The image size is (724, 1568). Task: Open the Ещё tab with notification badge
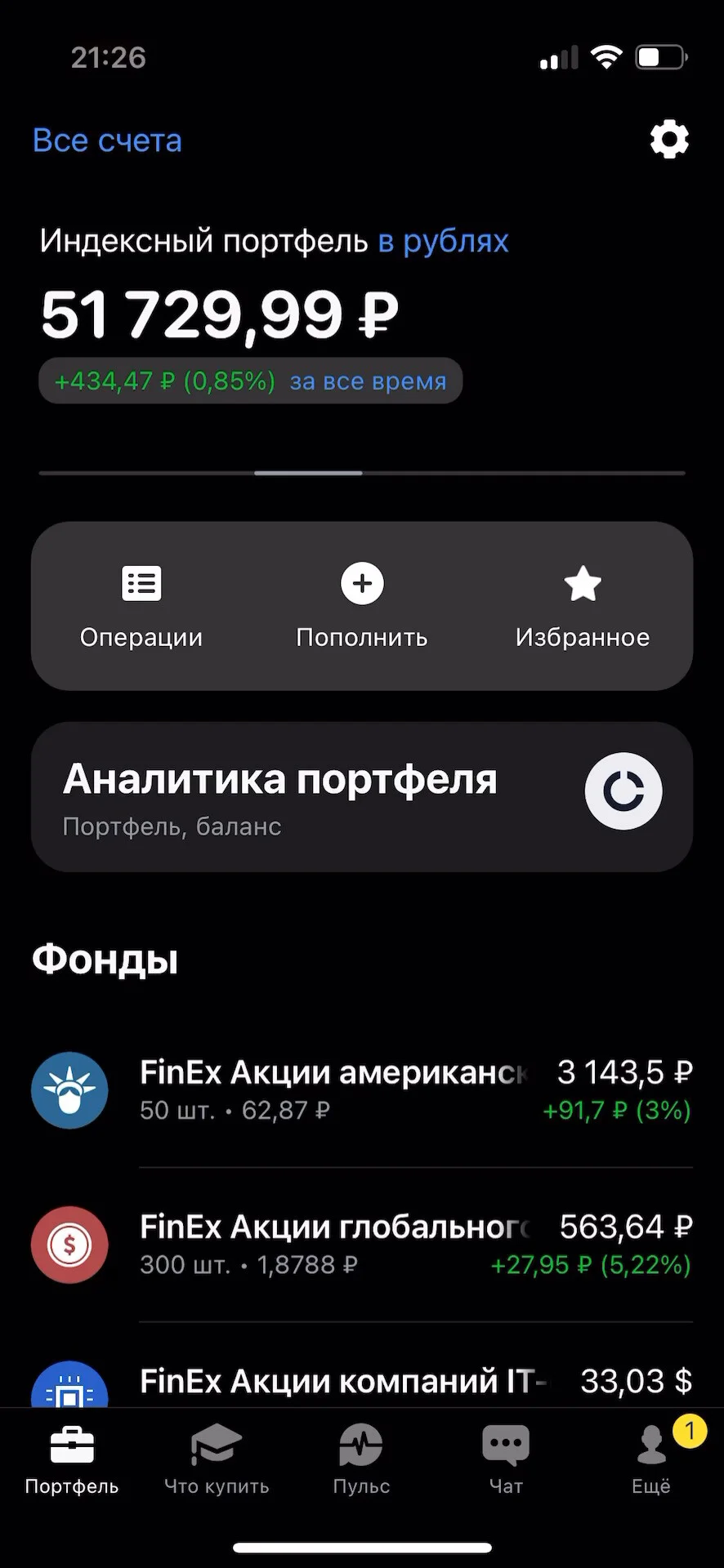(x=652, y=1460)
